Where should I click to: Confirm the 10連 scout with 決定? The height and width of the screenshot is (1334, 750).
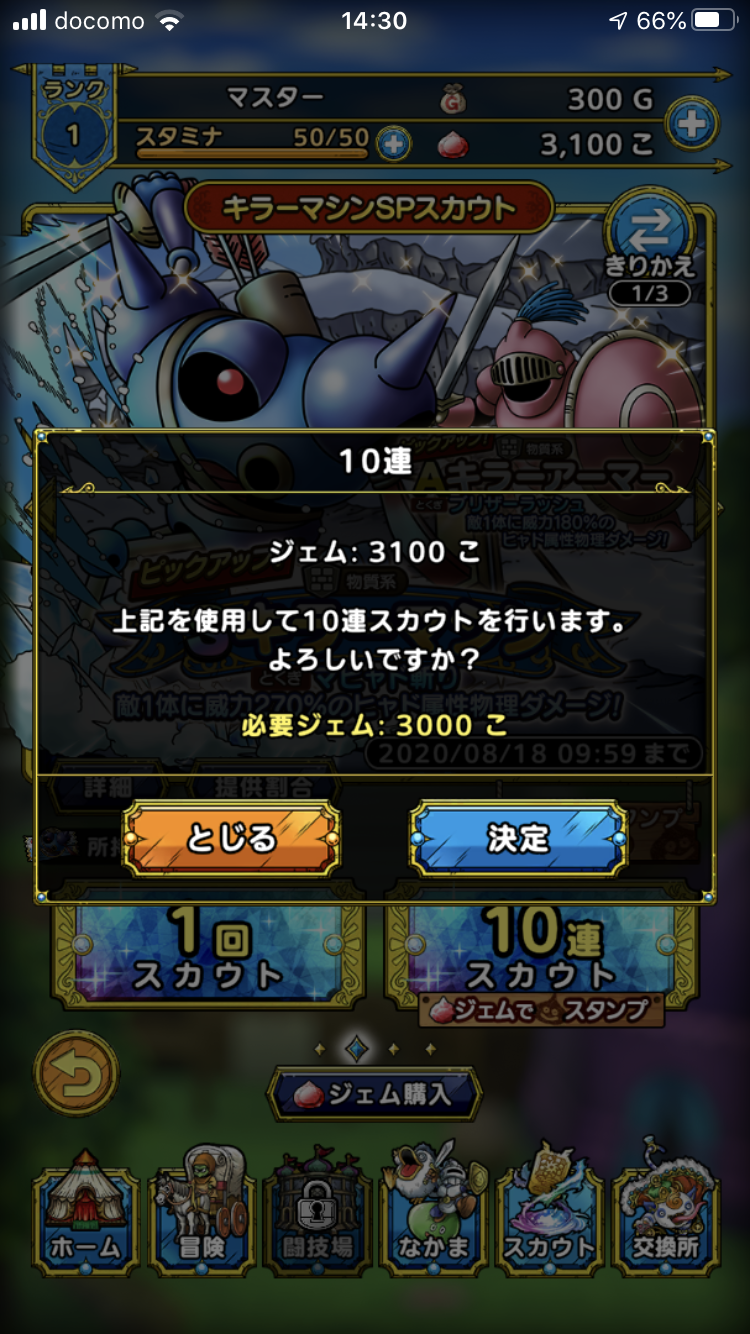[518, 838]
